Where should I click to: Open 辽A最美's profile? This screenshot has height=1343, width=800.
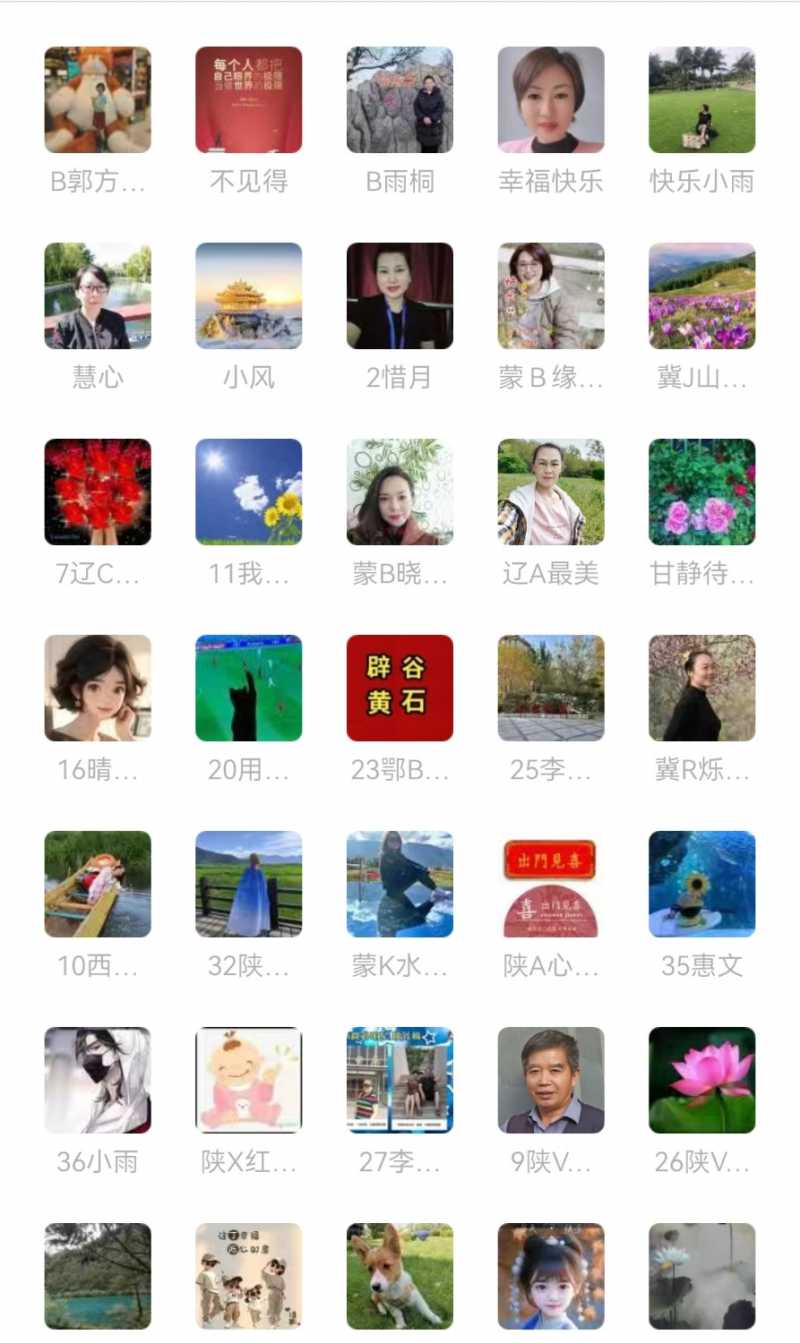[551, 492]
